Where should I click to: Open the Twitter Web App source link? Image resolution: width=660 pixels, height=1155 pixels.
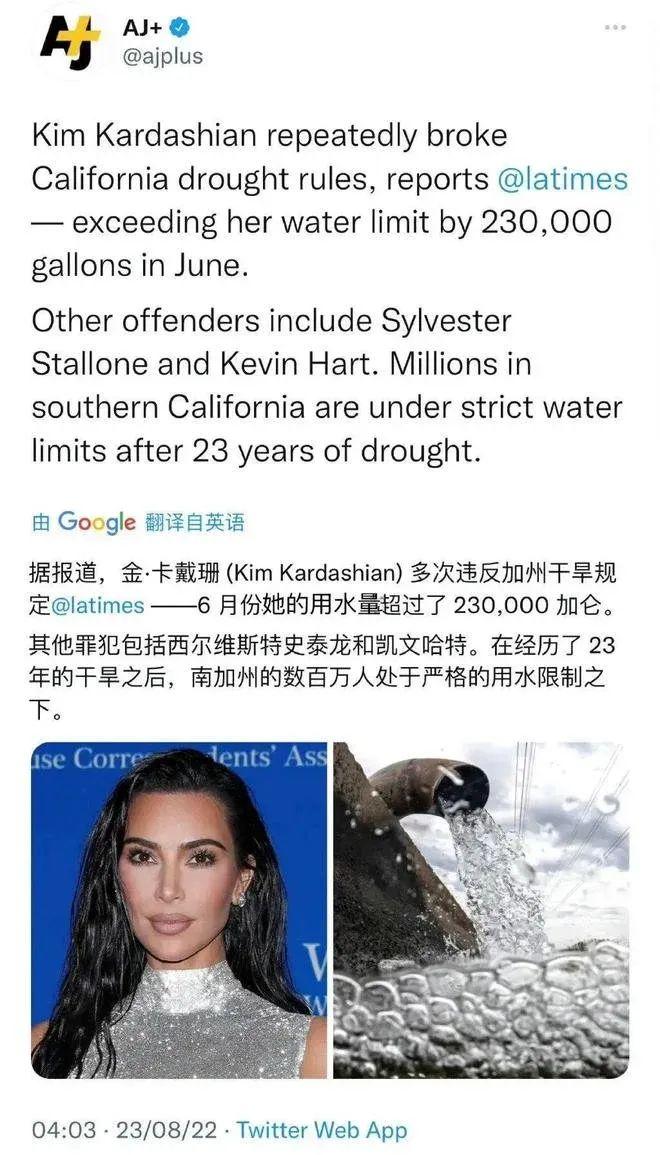point(322,1131)
